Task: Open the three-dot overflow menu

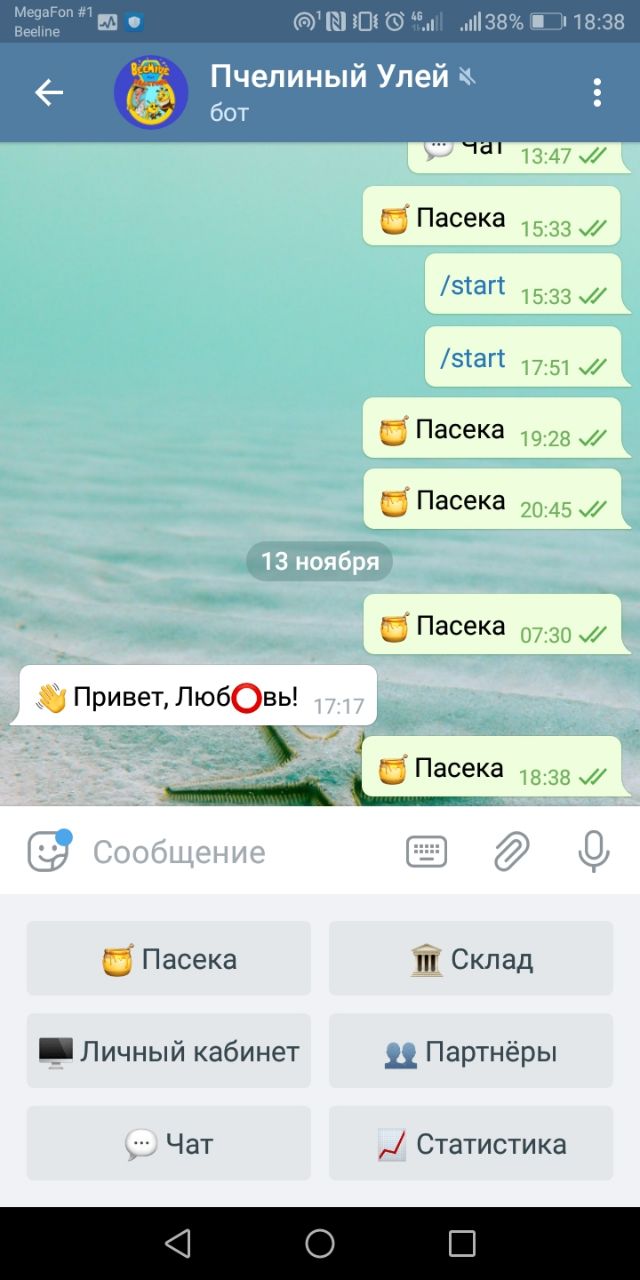Action: 597,93
